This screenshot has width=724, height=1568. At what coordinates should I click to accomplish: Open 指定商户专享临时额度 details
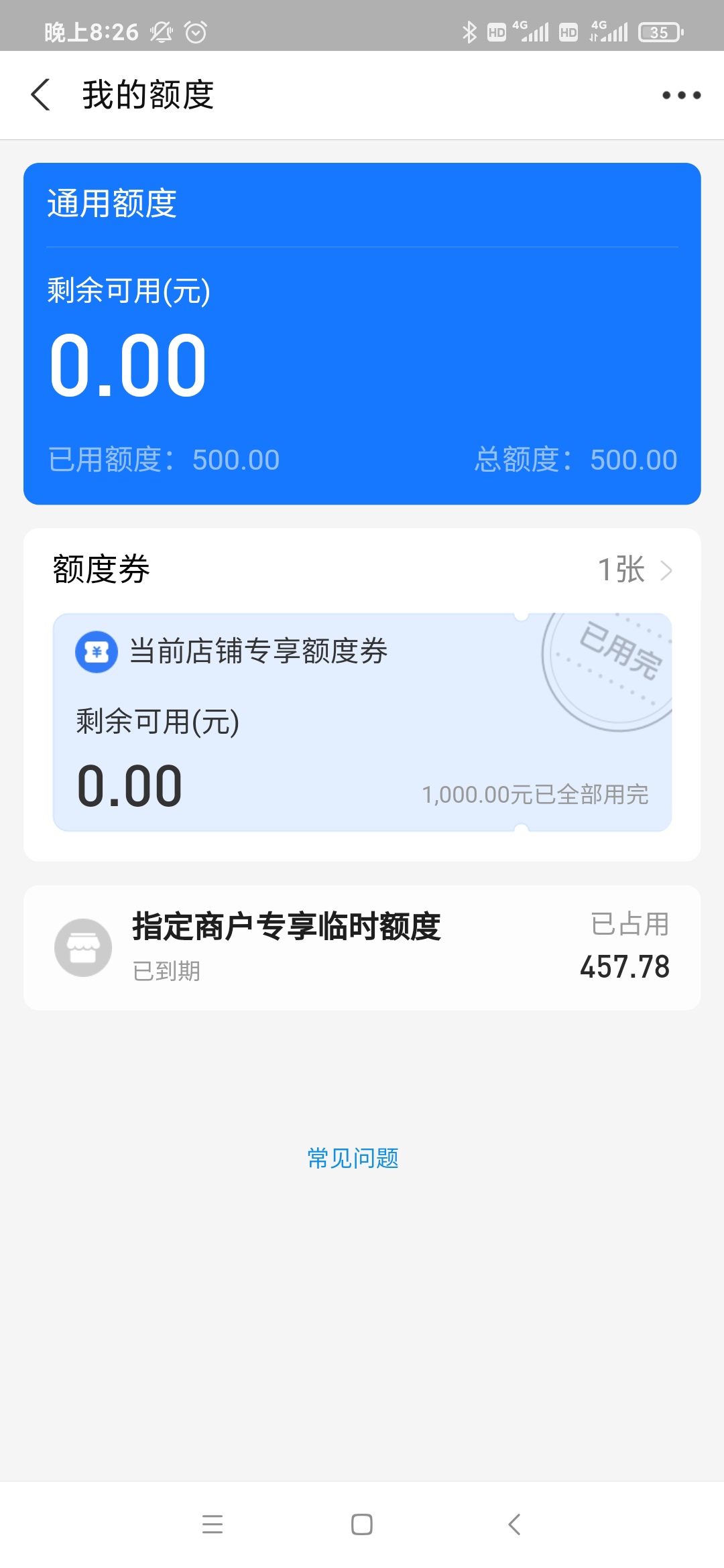pyautogui.click(x=362, y=948)
